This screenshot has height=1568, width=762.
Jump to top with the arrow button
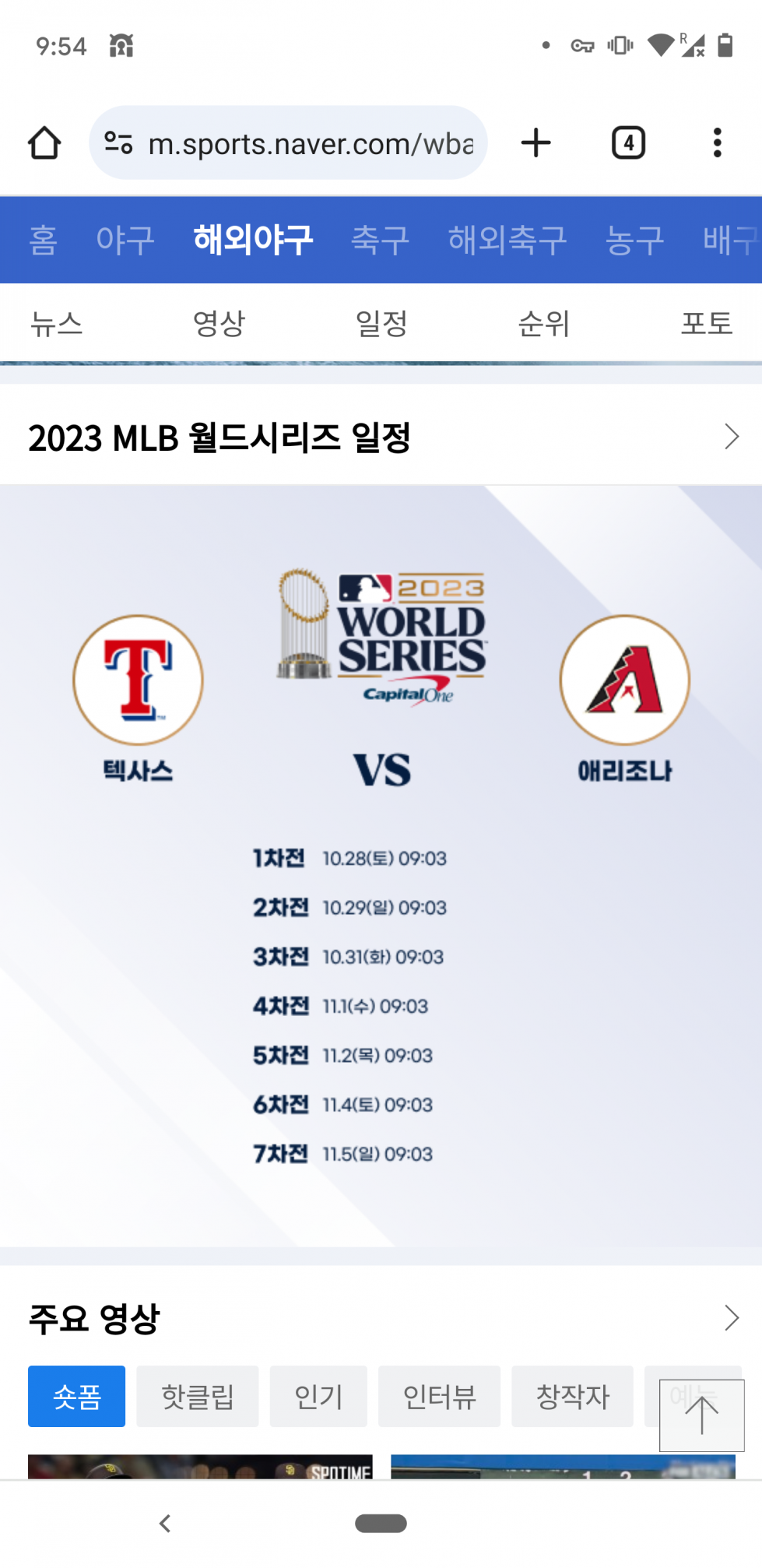(x=701, y=1415)
